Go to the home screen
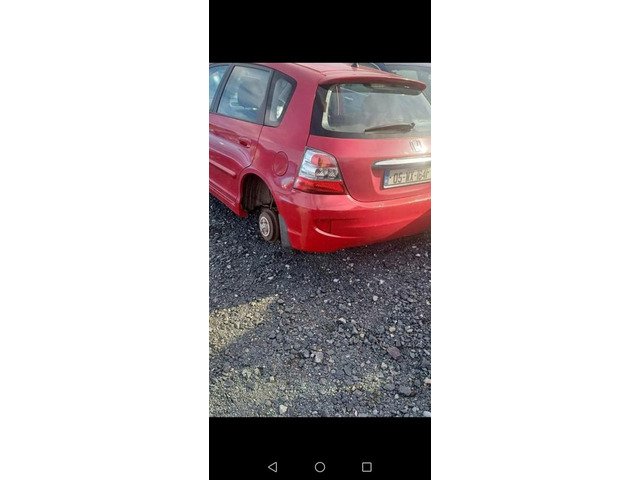 (x=320, y=466)
